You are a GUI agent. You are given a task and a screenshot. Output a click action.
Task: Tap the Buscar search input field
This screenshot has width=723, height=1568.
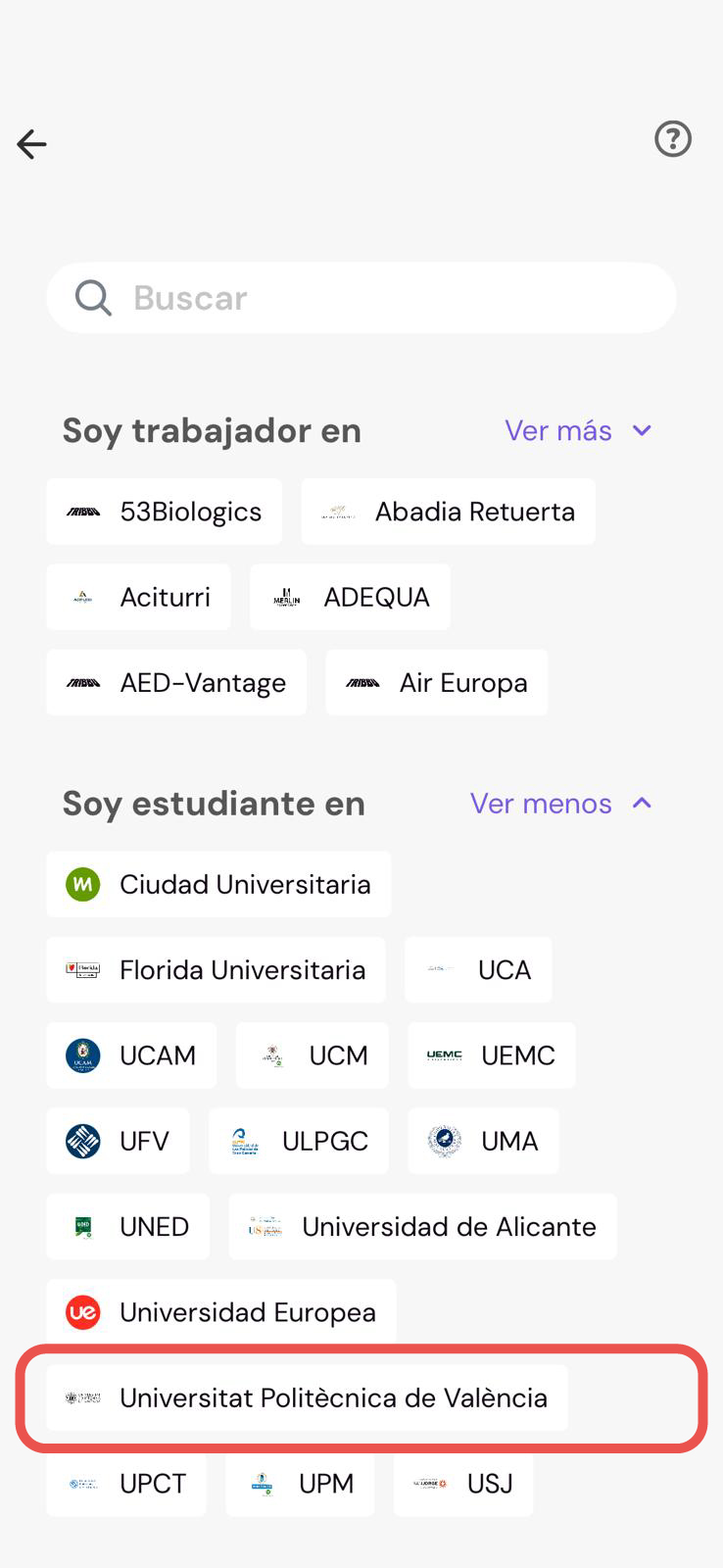(x=361, y=297)
